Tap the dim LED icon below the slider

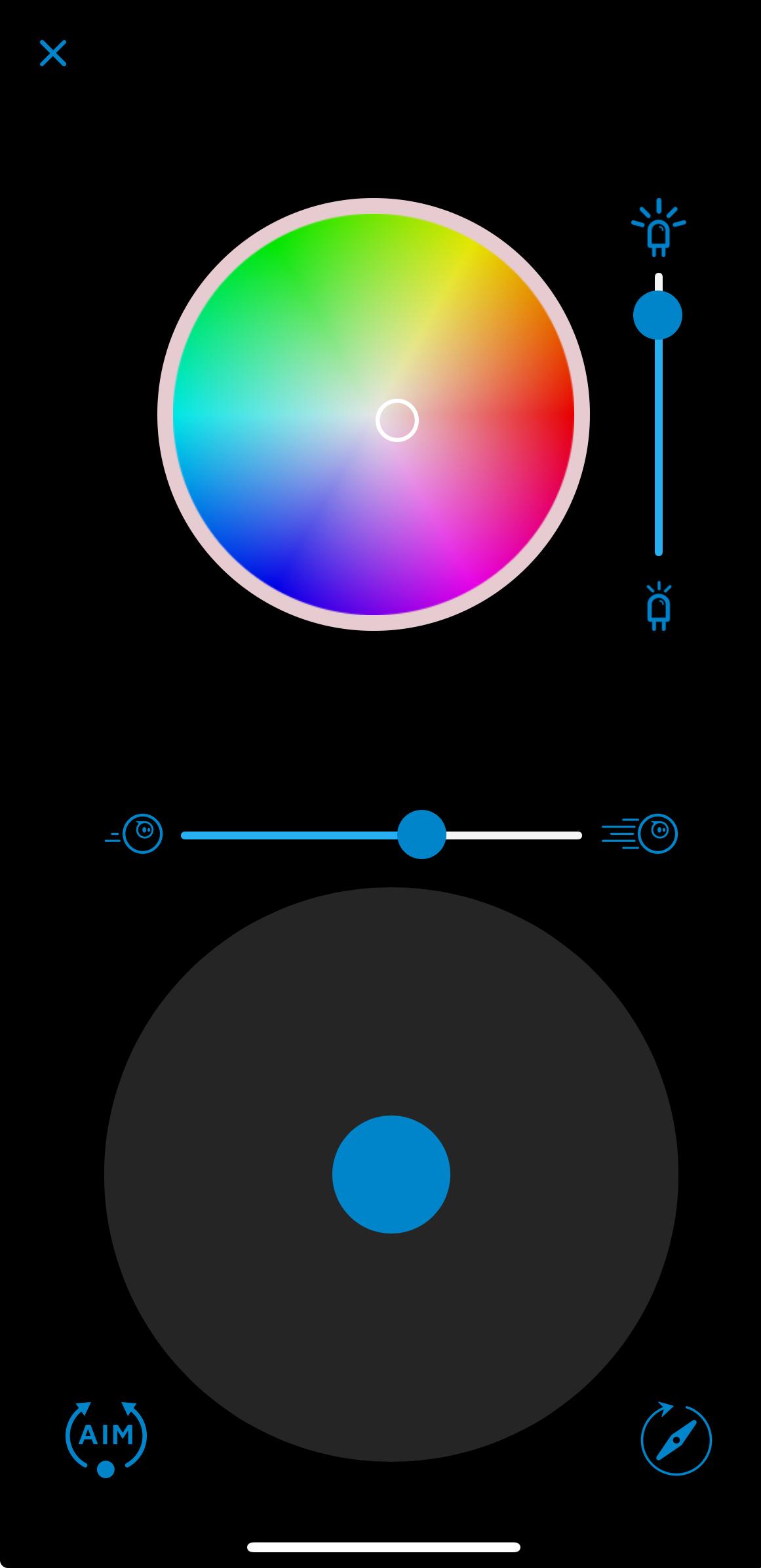659,607
